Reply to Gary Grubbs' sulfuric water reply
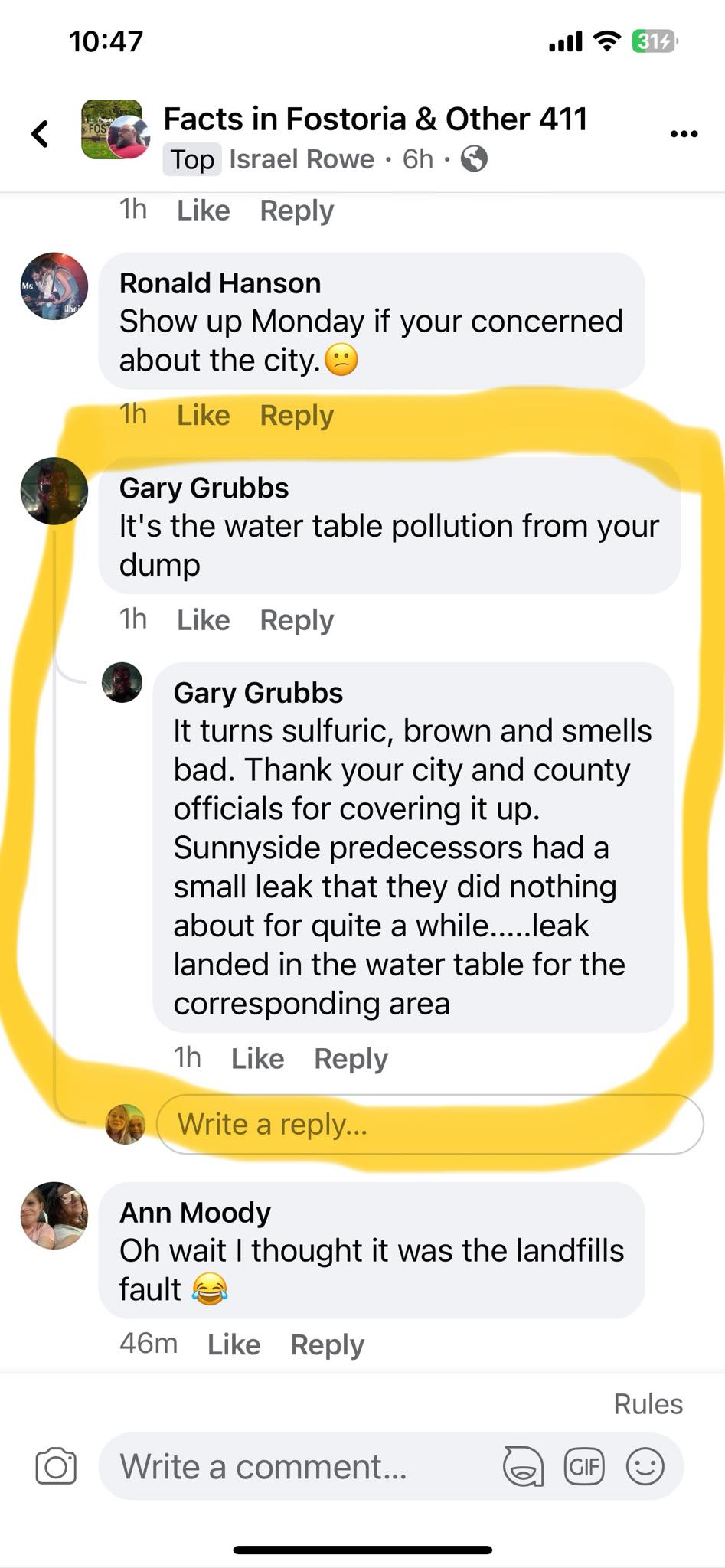The height and width of the screenshot is (1568, 725). pyautogui.click(x=351, y=1058)
